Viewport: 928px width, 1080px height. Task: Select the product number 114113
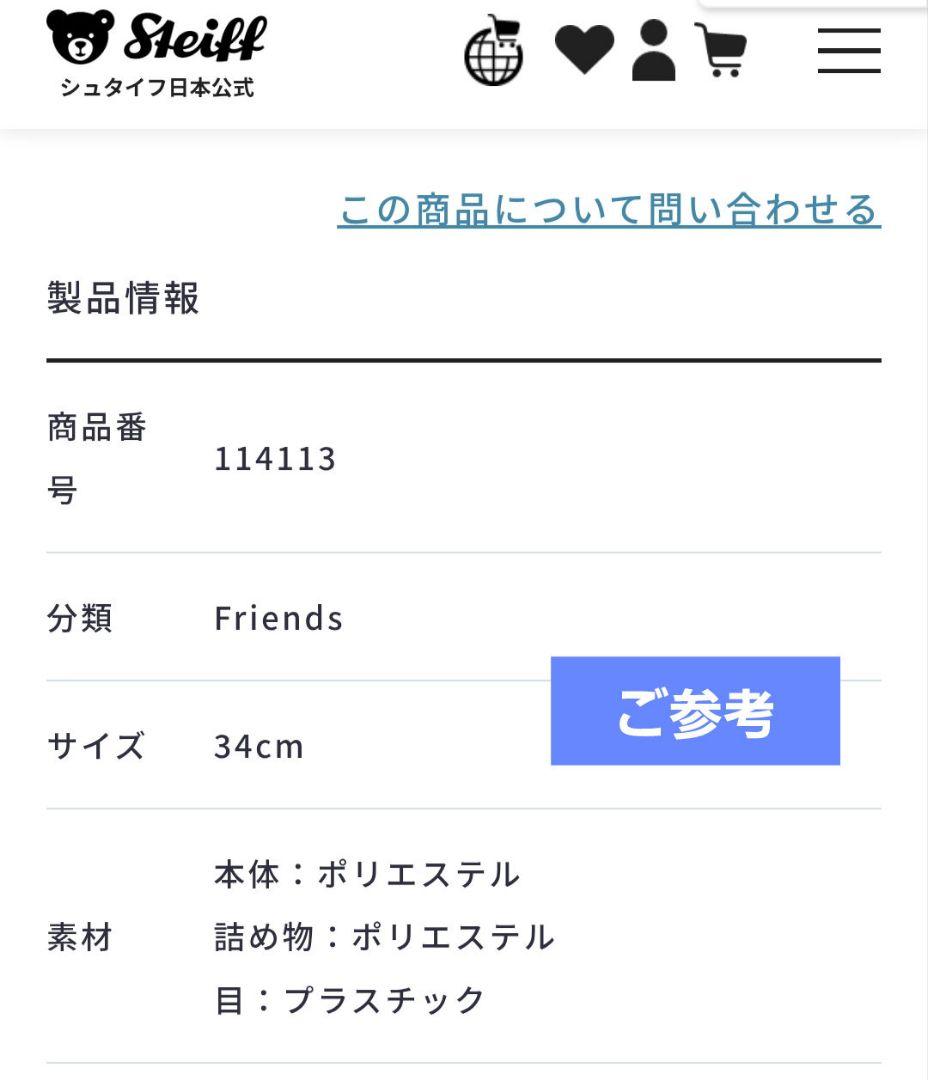pos(276,459)
